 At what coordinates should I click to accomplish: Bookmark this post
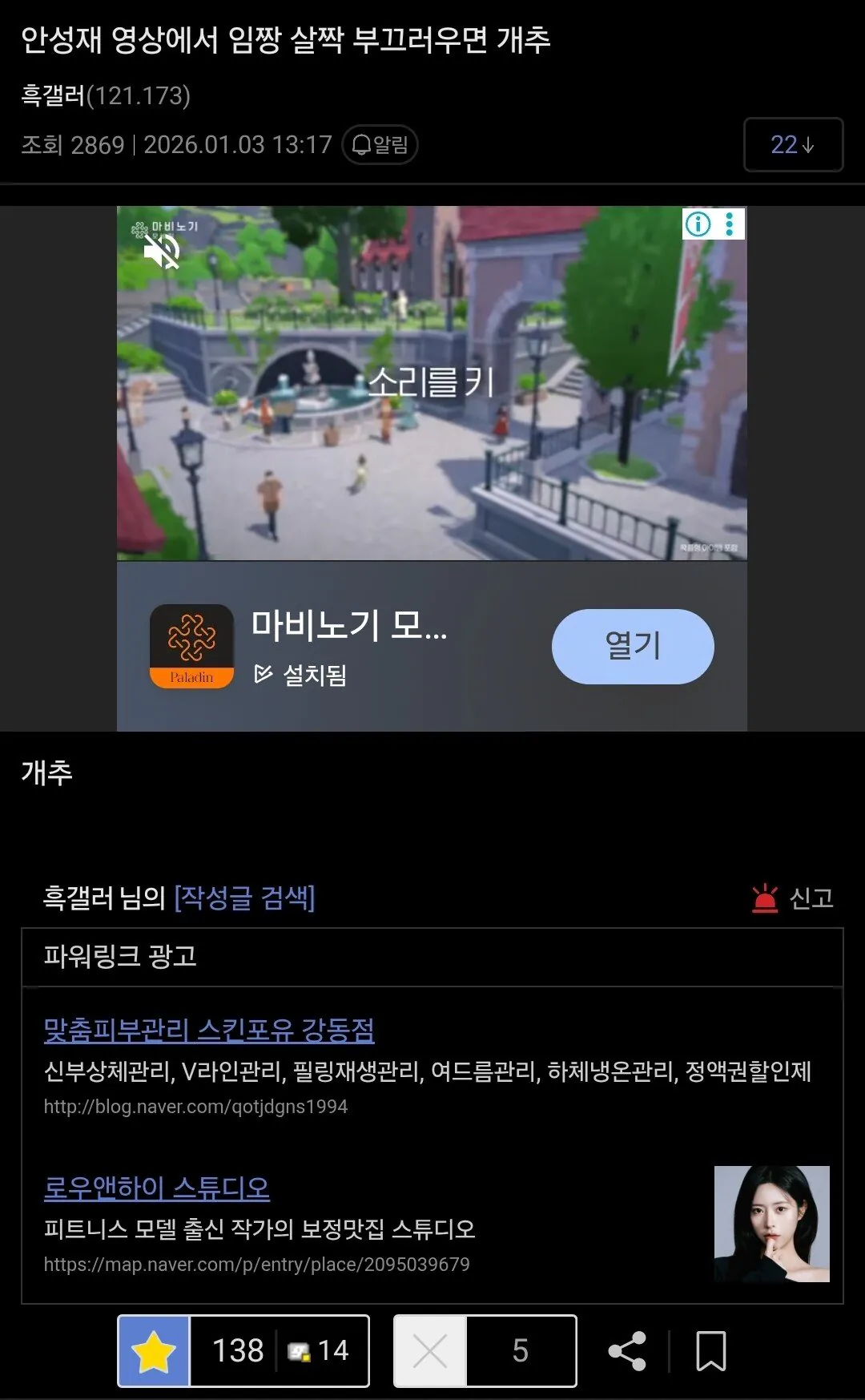click(x=710, y=1351)
